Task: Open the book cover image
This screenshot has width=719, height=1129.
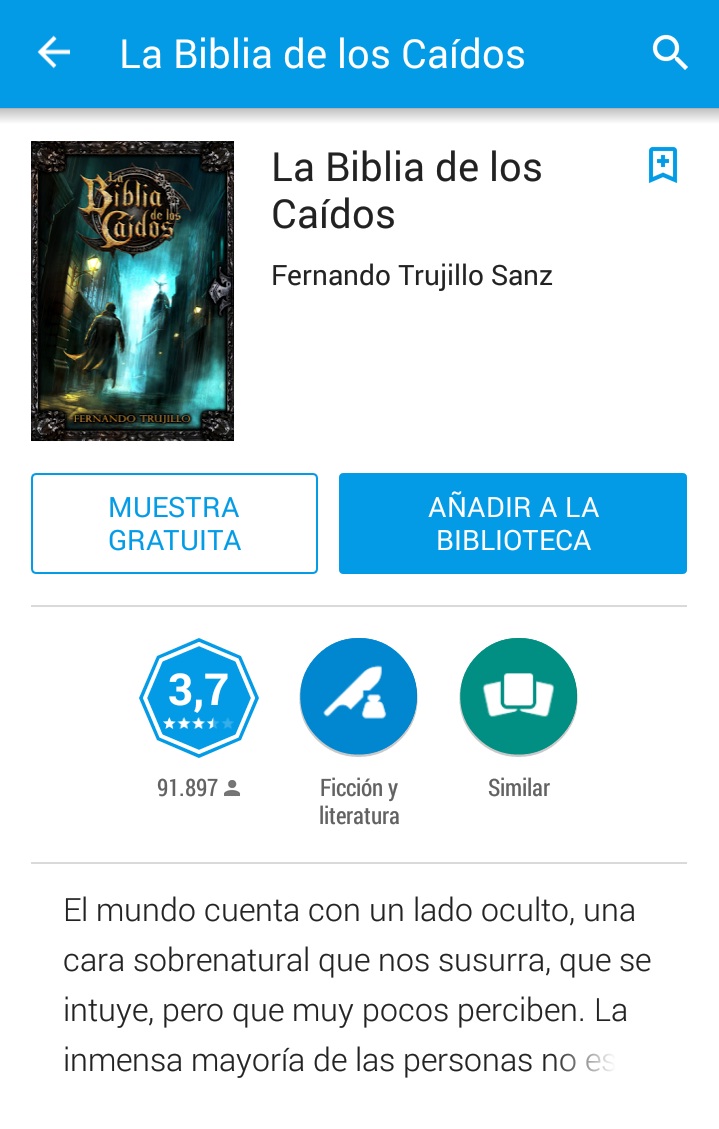Action: (x=132, y=291)
